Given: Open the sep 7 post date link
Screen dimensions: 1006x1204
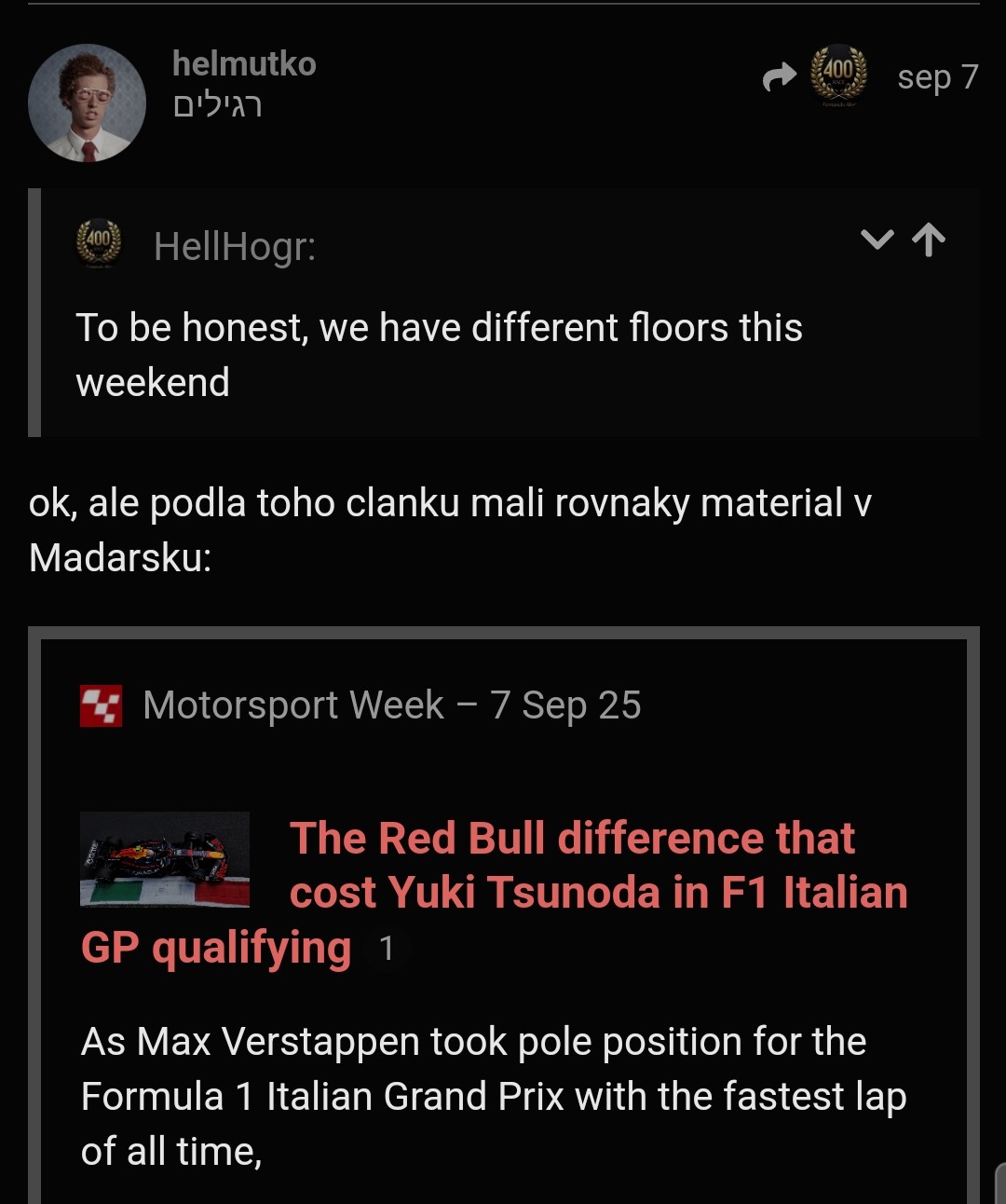Looking at the screenshot, I should tap(937, 76).
